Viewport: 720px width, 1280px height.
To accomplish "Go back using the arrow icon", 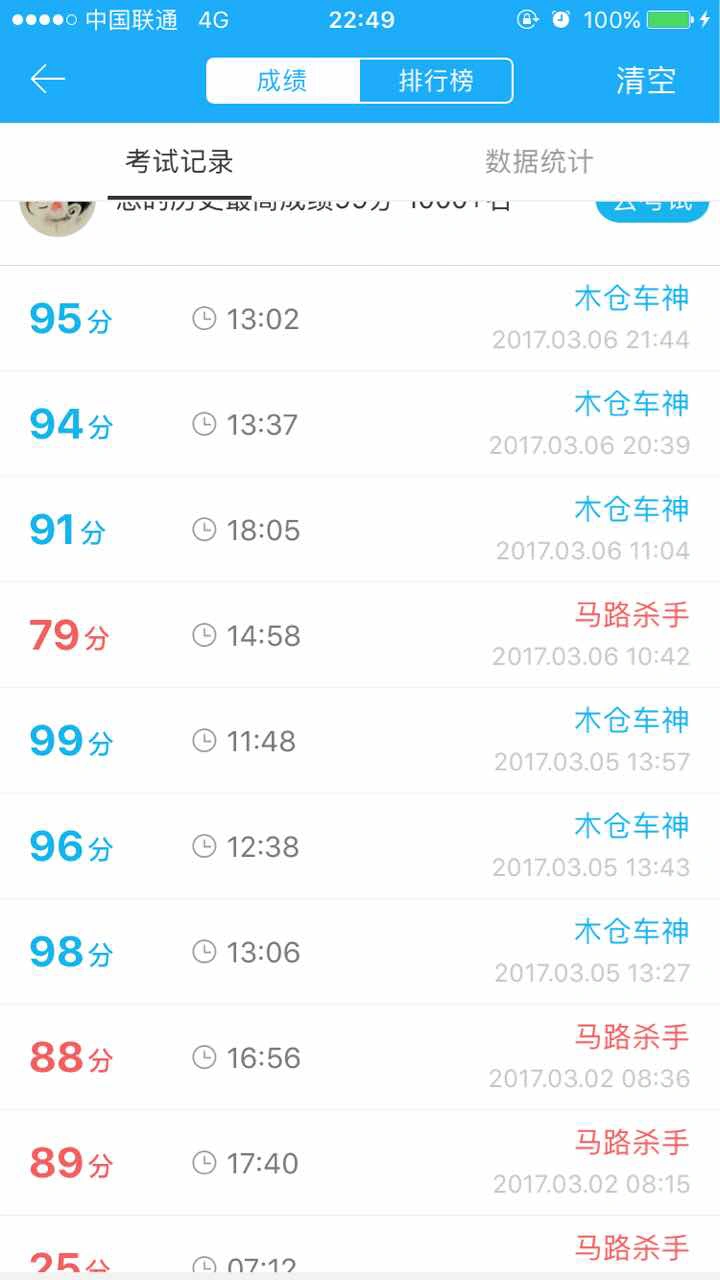I will 48,80.
